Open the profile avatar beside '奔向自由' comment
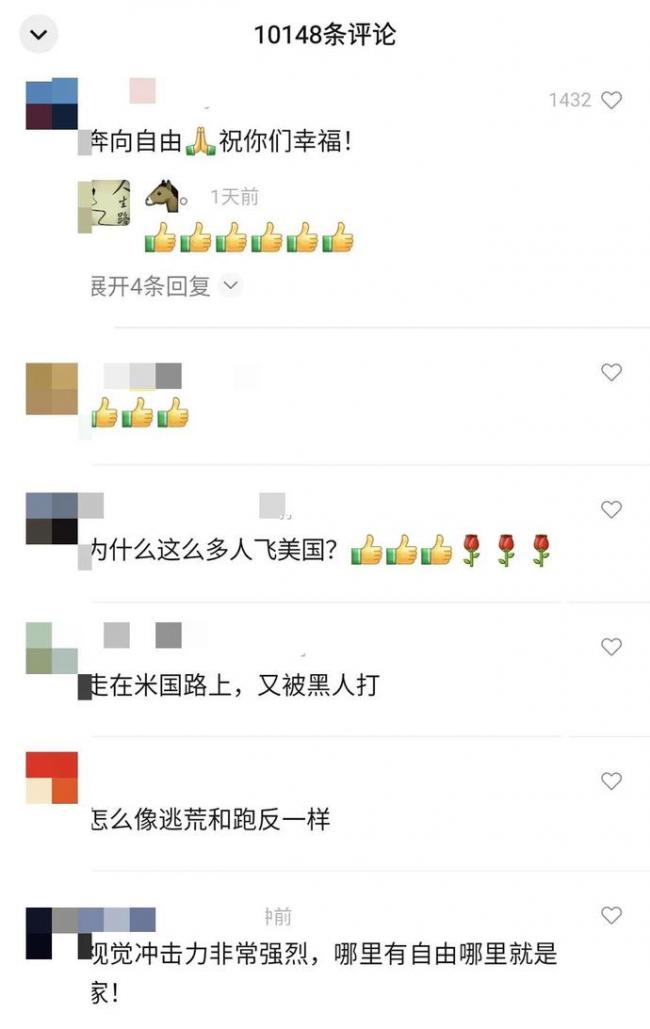 [x=51, y=104]
